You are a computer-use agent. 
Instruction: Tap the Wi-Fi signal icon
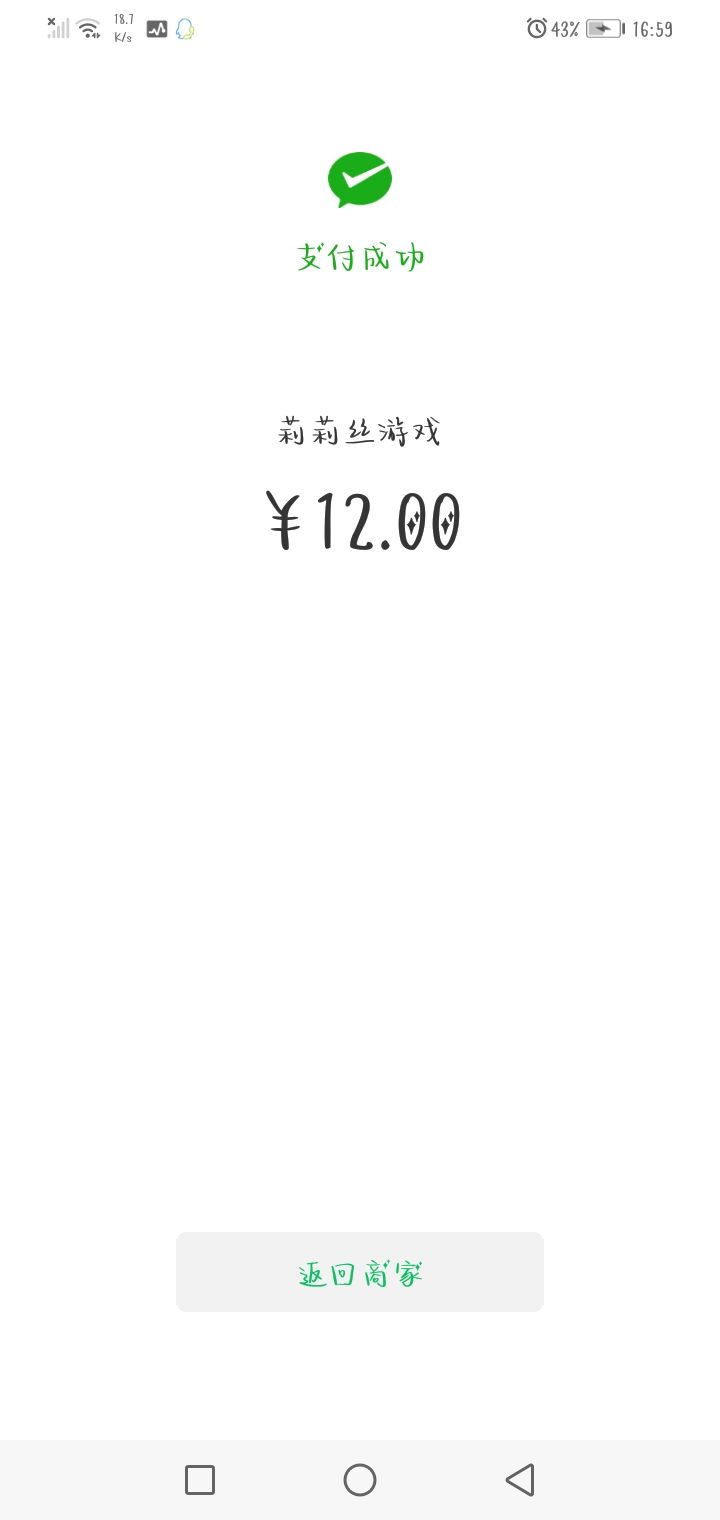85,27
